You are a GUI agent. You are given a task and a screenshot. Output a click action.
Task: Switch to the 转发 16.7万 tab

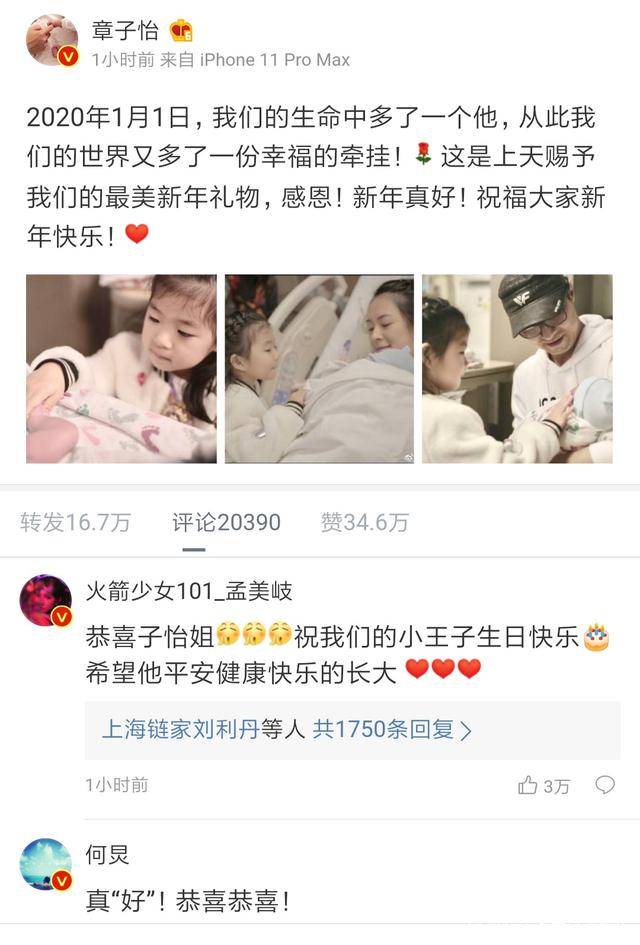point(76,522)
